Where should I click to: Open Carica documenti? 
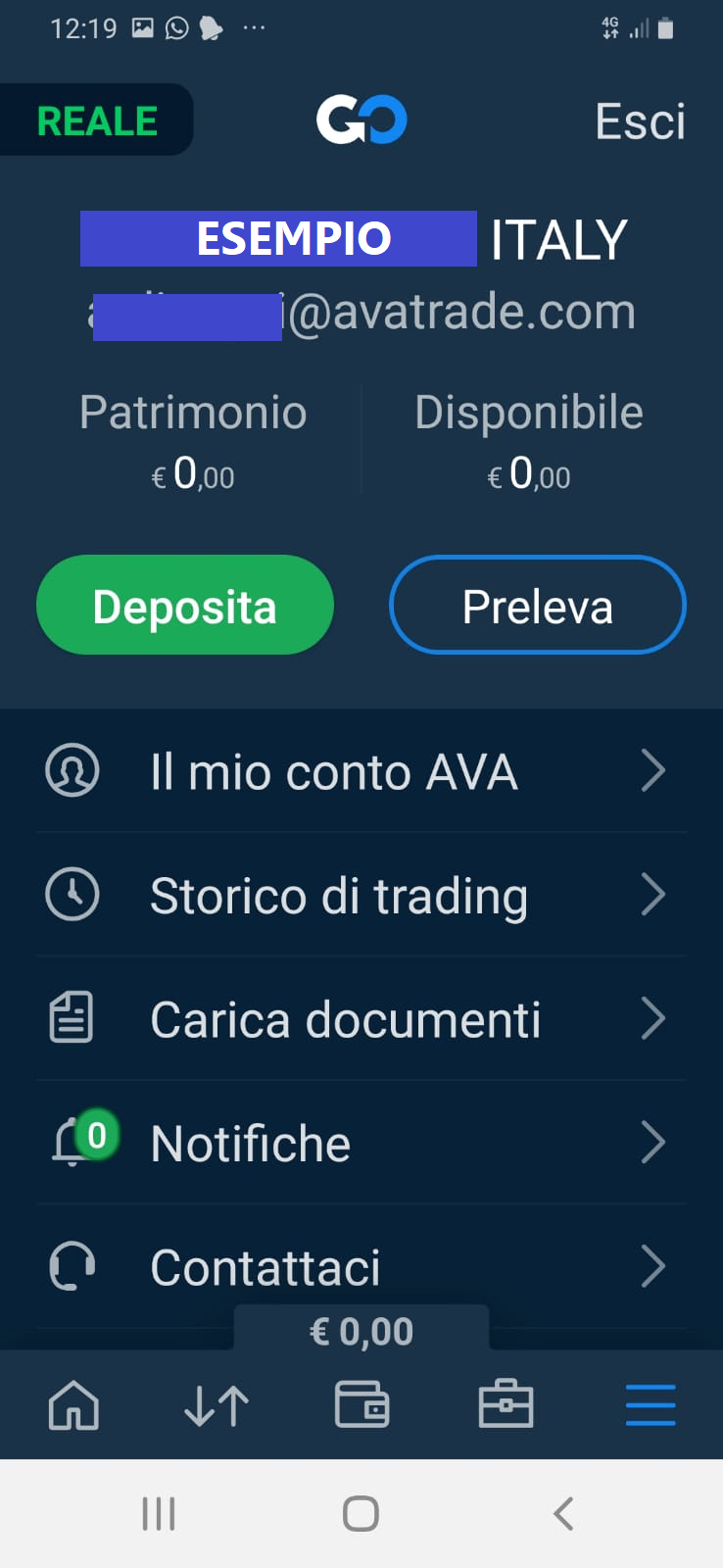361,1019
